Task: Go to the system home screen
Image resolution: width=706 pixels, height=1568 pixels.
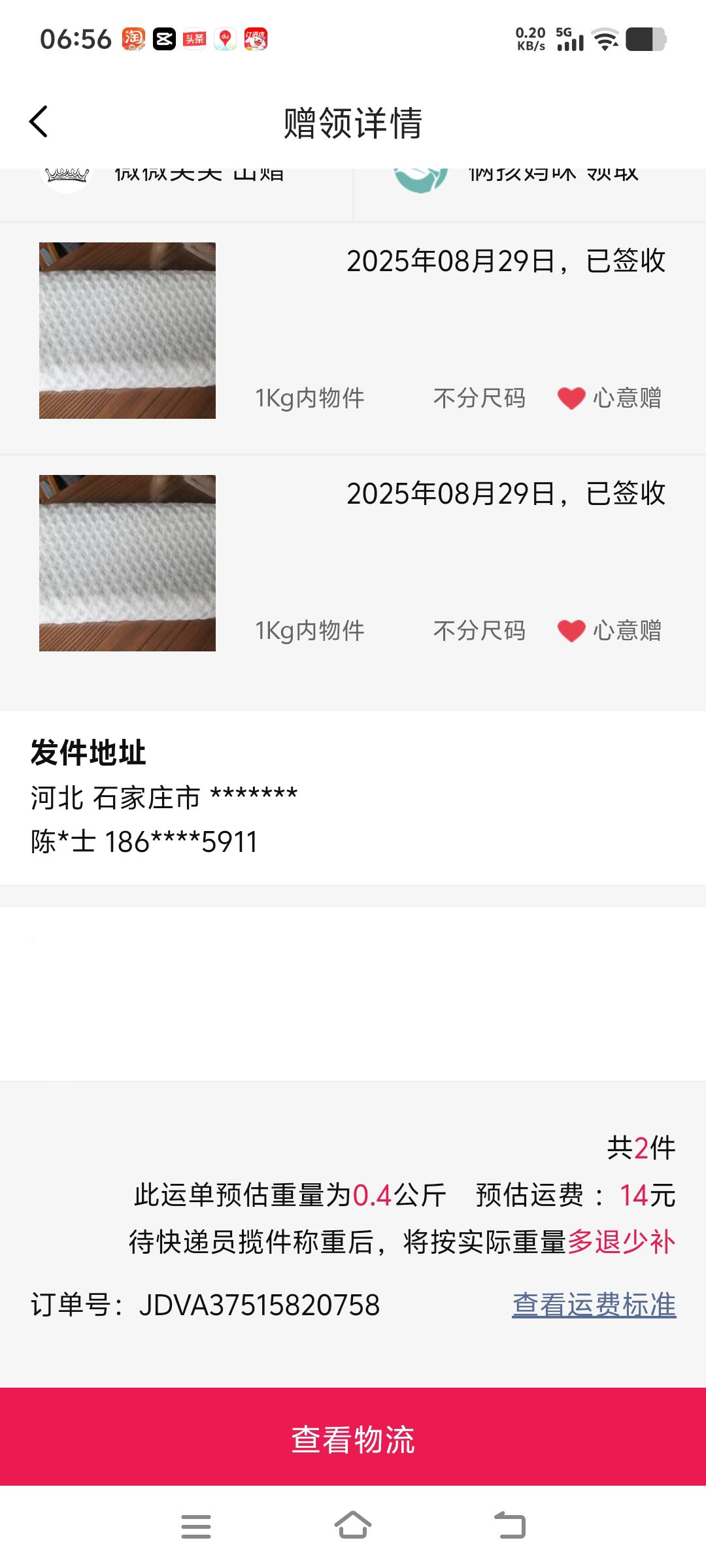Action: pyautogui.click(x=353, y=1526)
